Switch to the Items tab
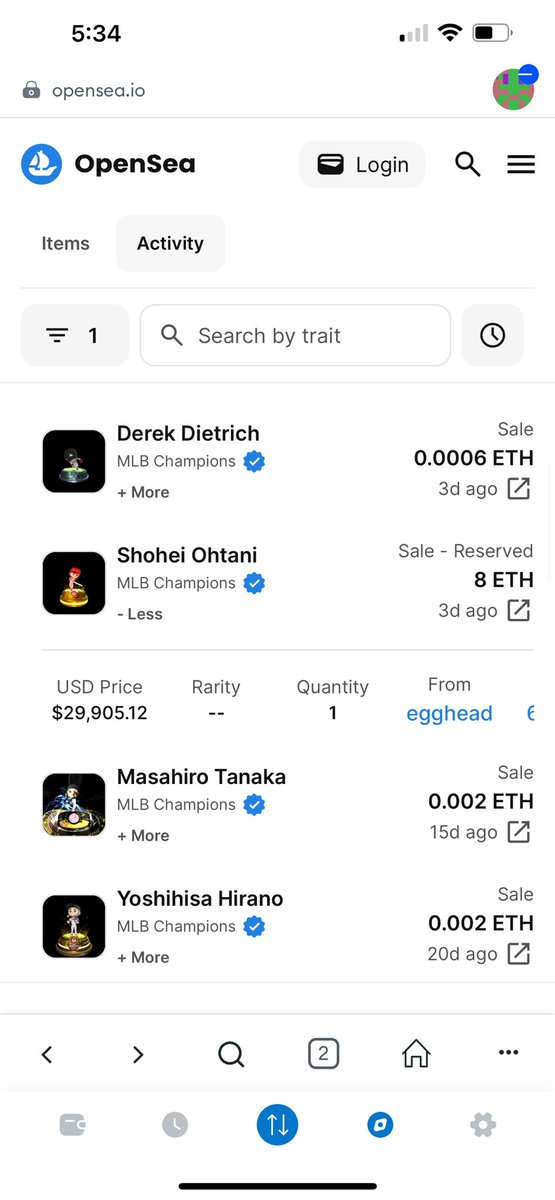 pos(65,243)
